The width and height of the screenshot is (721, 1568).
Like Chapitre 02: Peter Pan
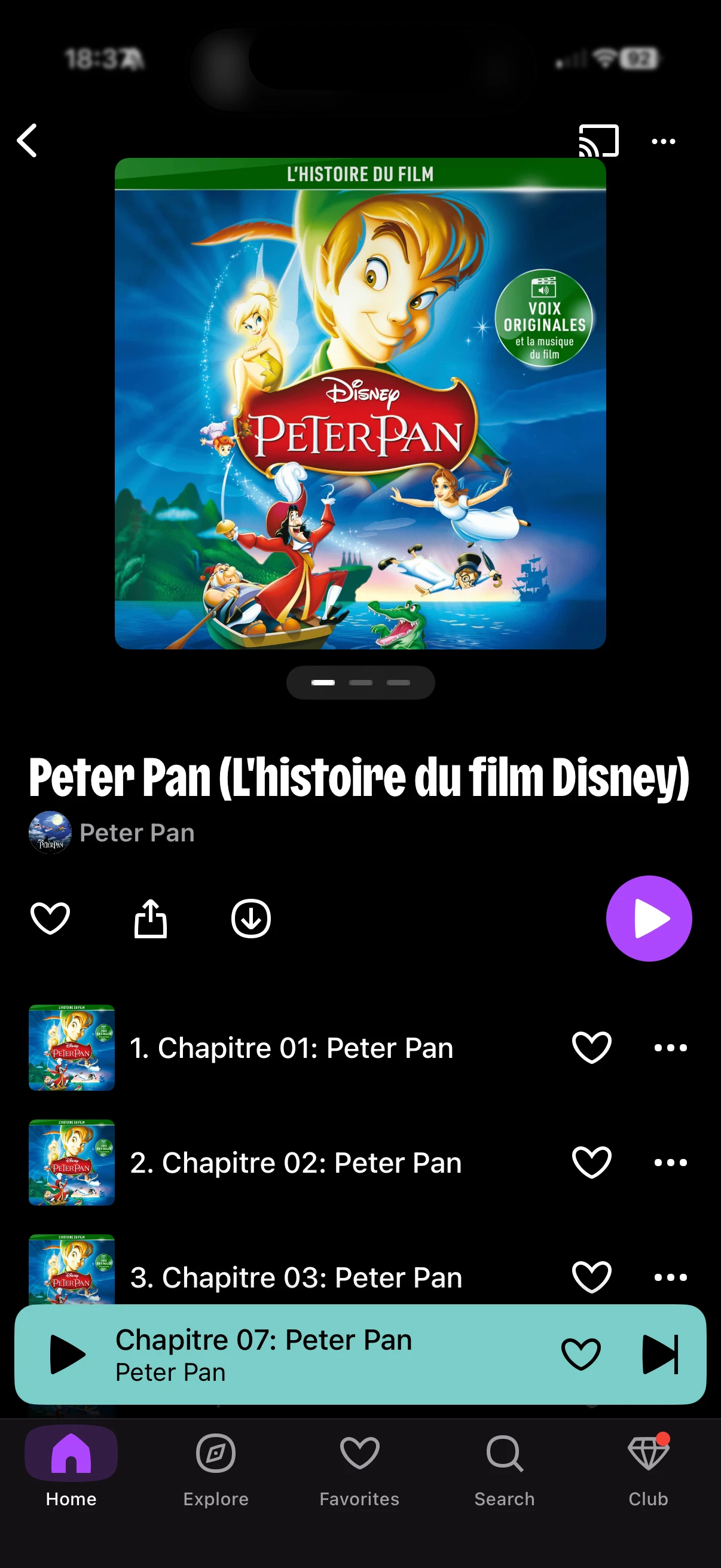coord(591,1162)
